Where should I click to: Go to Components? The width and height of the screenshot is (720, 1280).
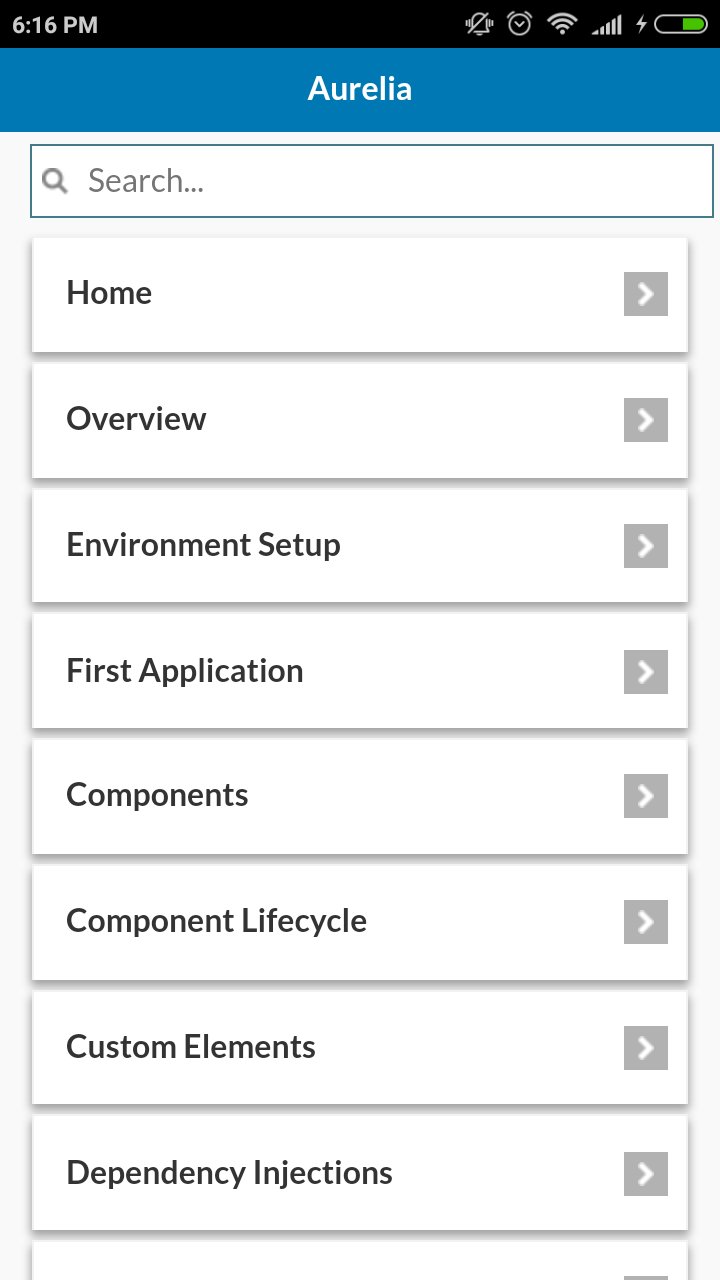360,797
